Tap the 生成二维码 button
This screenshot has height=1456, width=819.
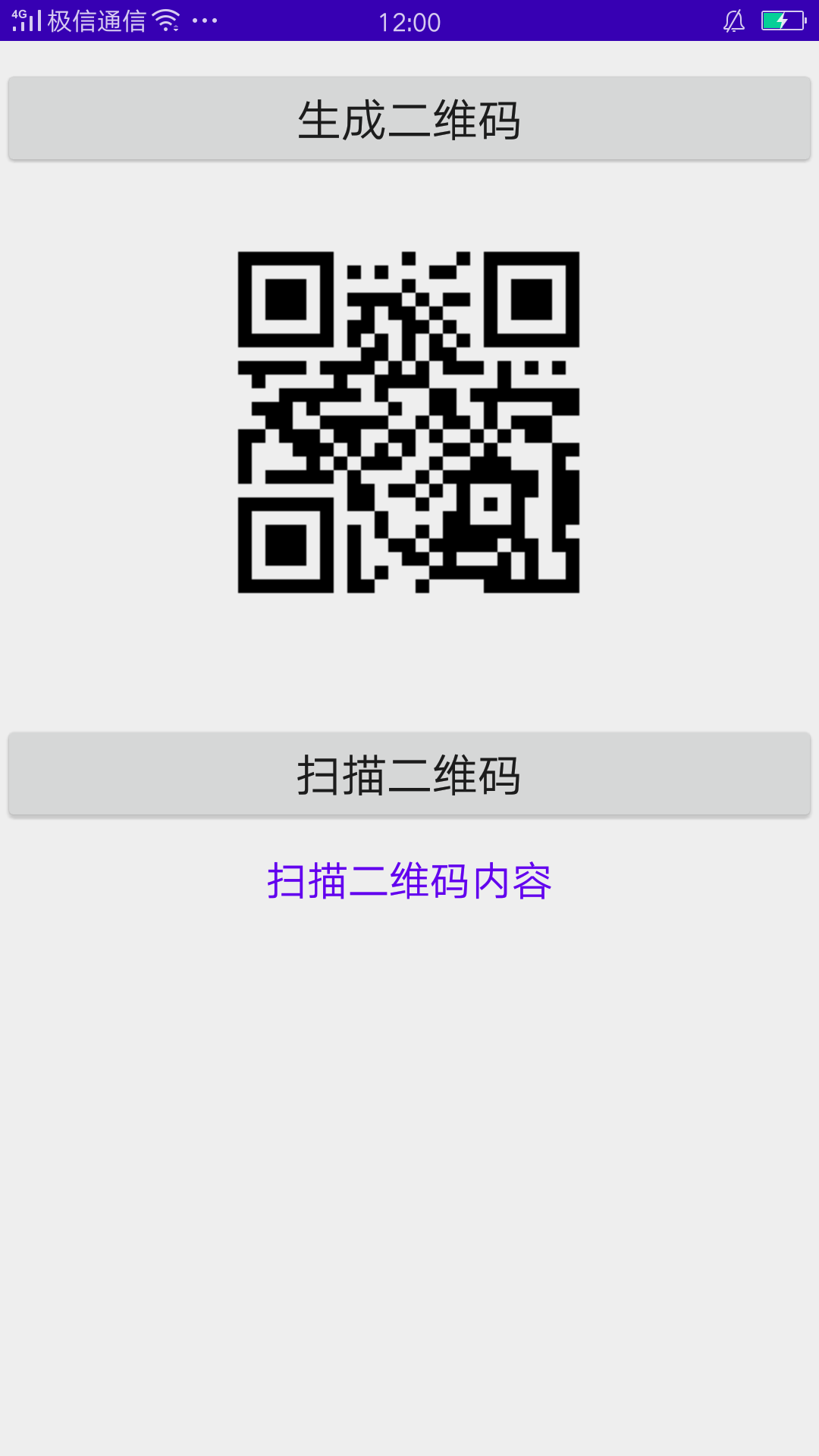click(x=409, y=119)
